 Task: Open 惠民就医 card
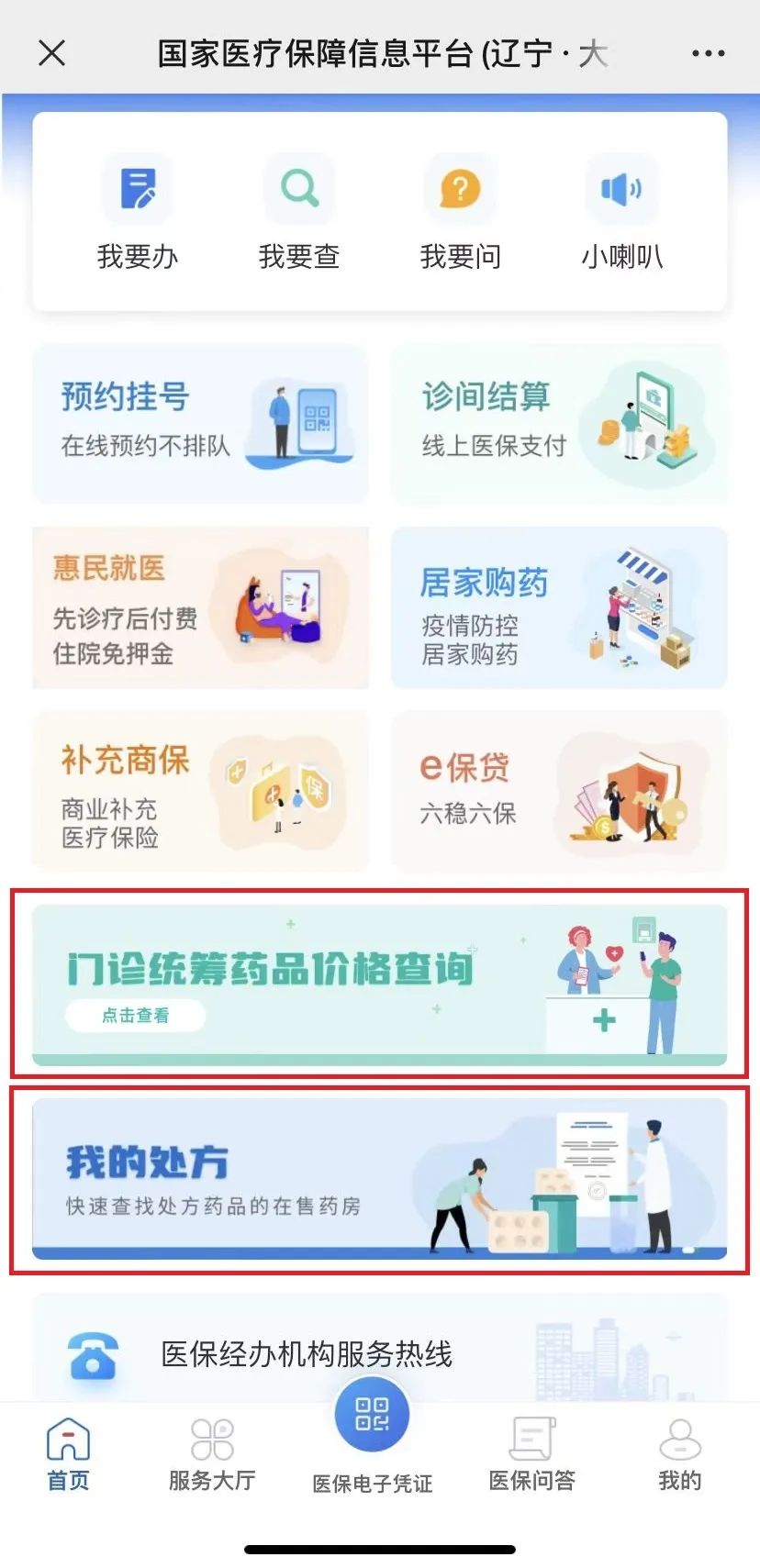pos(200,607)
